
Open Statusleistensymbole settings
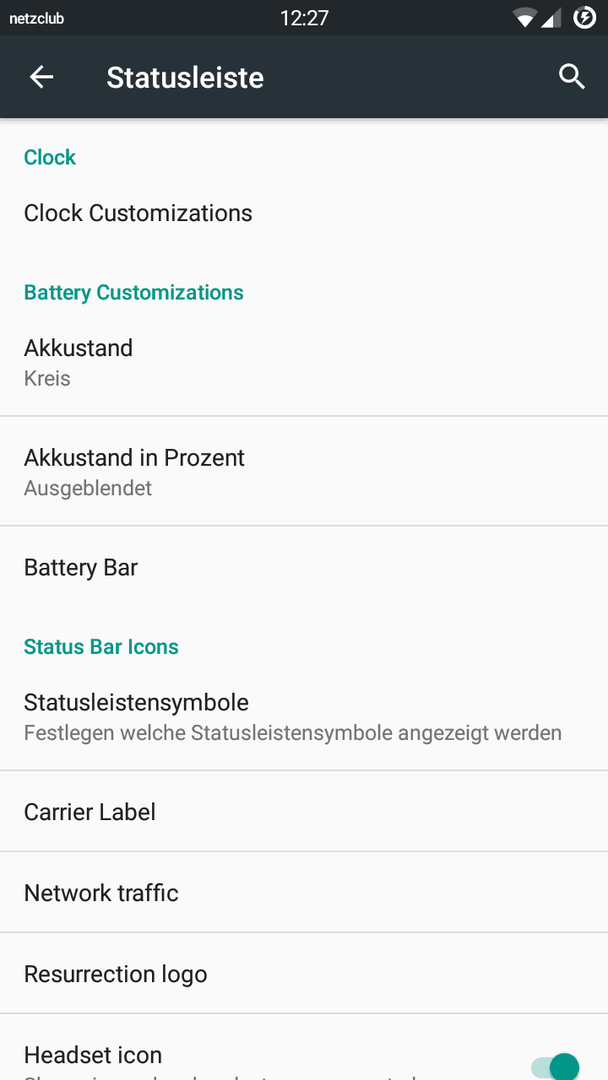pyautogui.click(x=304, y=716)
